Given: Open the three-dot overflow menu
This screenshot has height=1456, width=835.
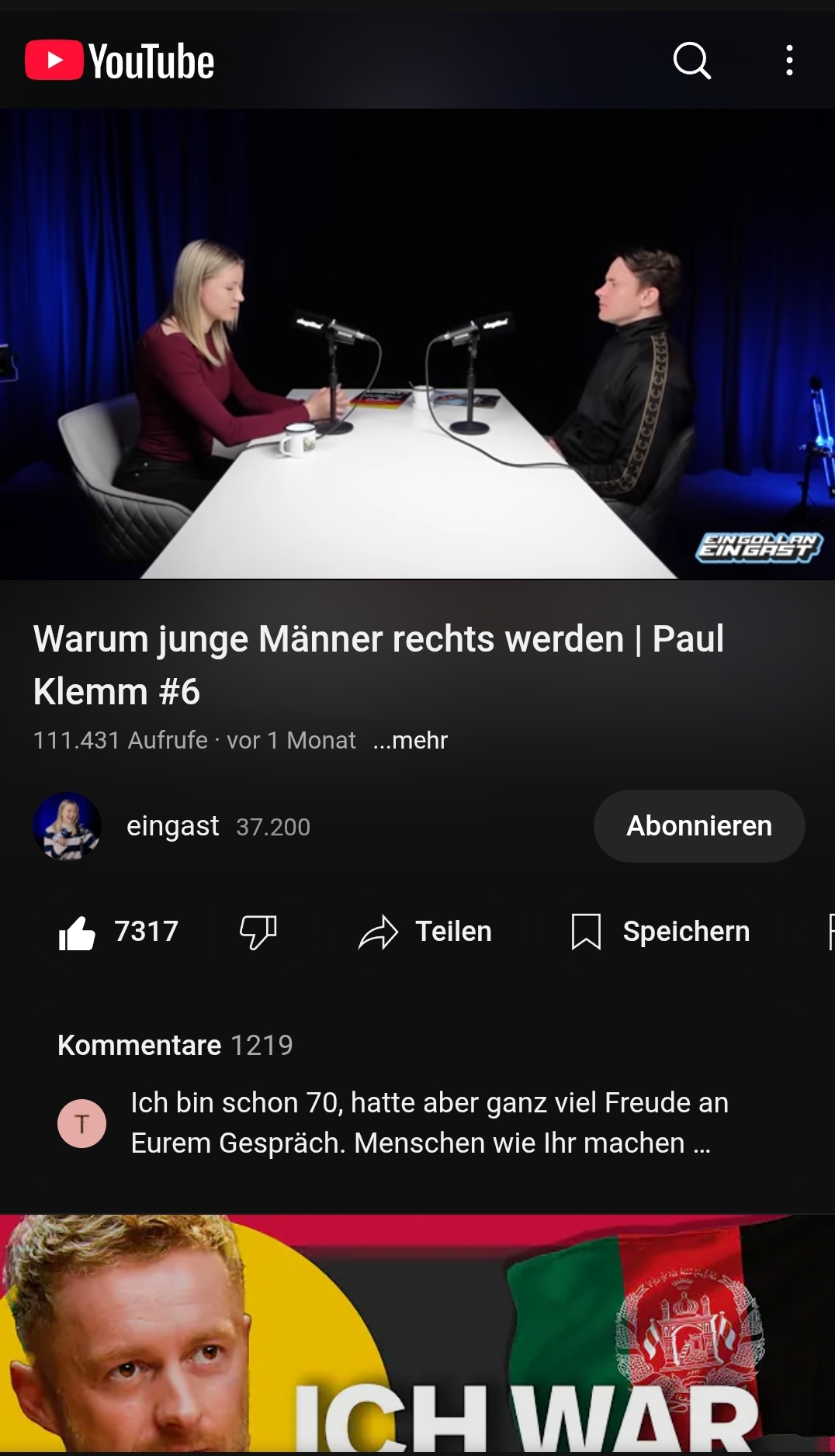Looking at the screenshot, I should coord(789,61).
